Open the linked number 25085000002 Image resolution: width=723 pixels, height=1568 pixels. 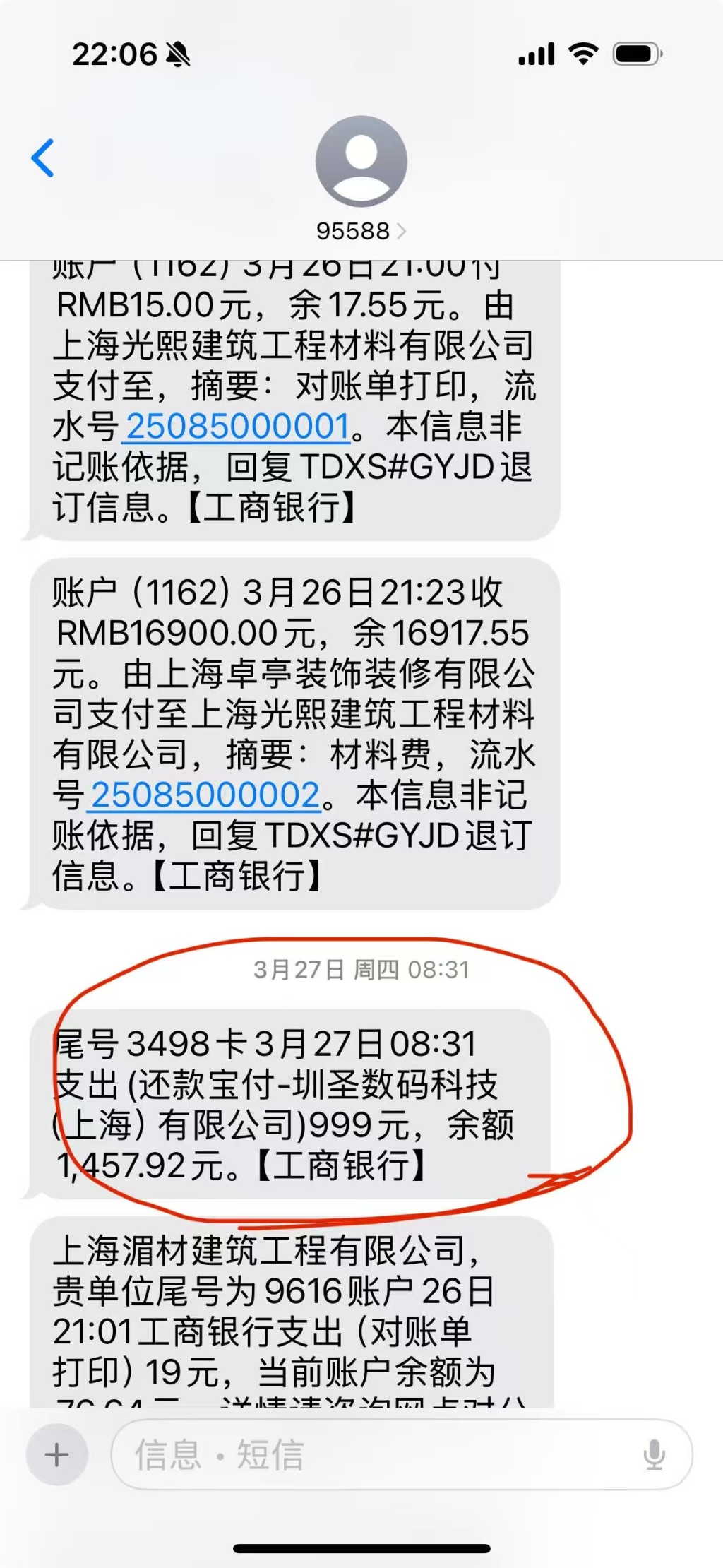click(x=205, y=795)
